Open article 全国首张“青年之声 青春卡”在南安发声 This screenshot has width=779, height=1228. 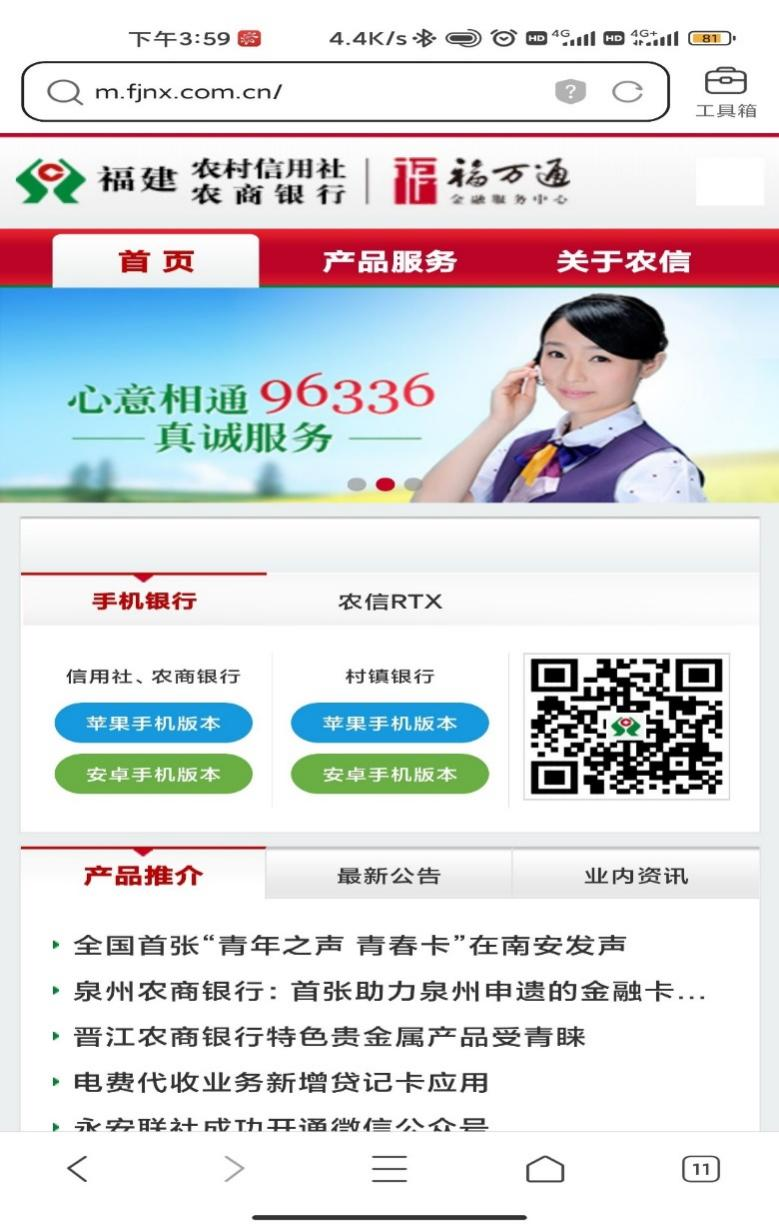coord(350,945)
